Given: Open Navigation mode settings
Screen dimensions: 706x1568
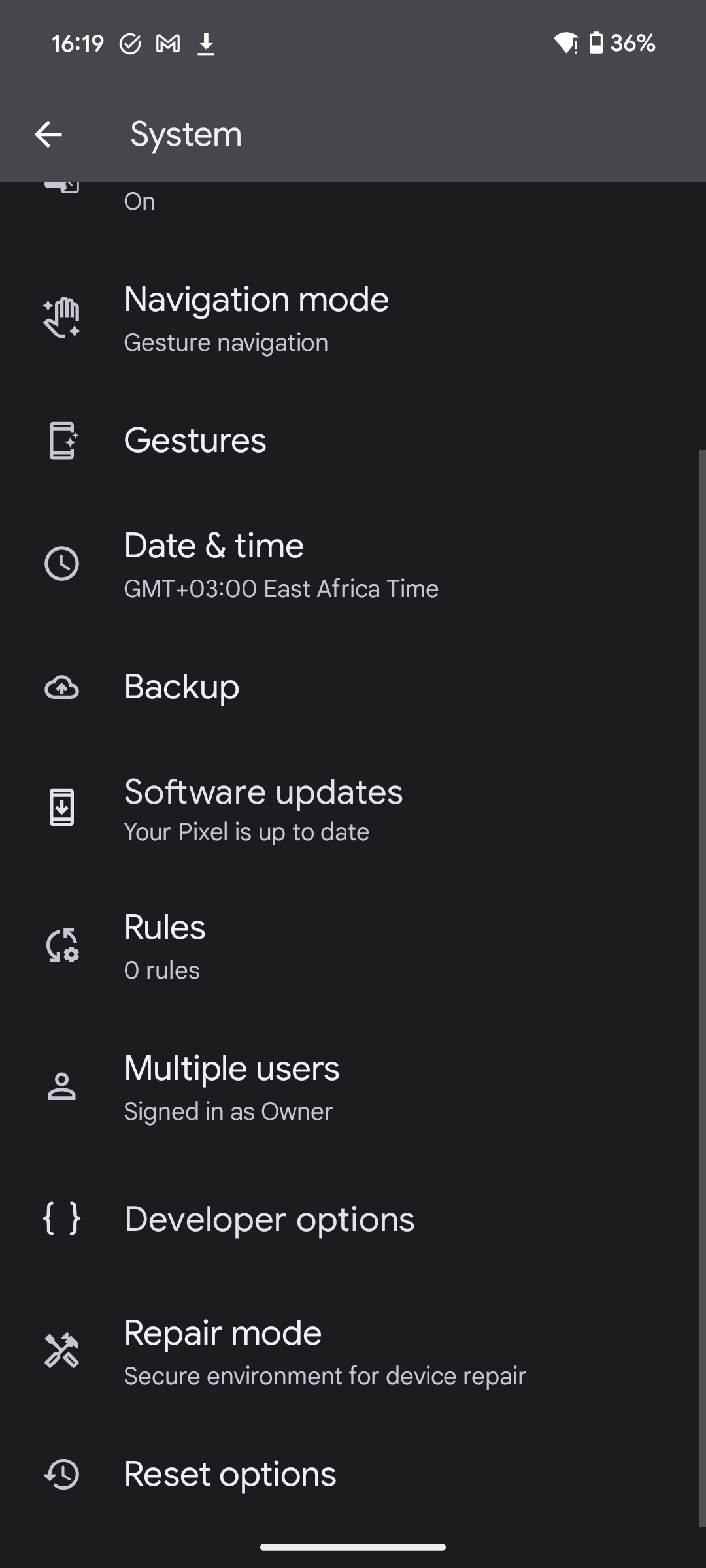Looking at the screenshot, I should [x=256, y=319].
